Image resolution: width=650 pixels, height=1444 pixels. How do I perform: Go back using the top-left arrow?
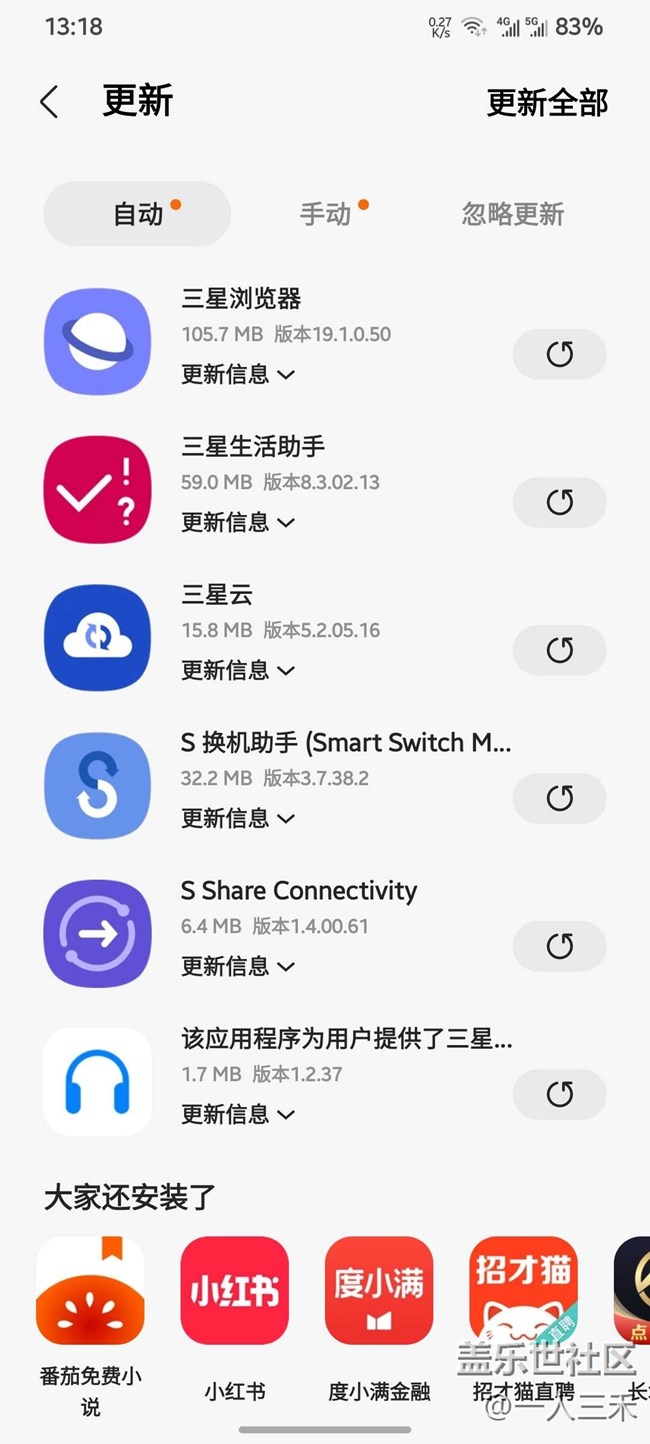[49, 102]
